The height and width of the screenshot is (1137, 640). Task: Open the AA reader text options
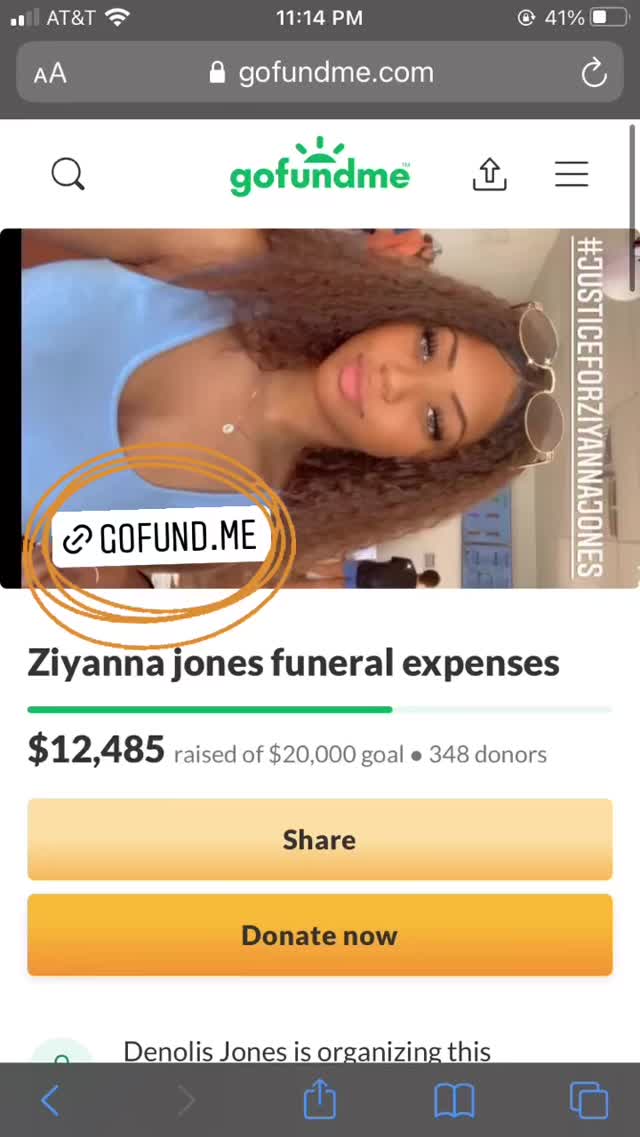pyautogui.click(x=49, y=73)
